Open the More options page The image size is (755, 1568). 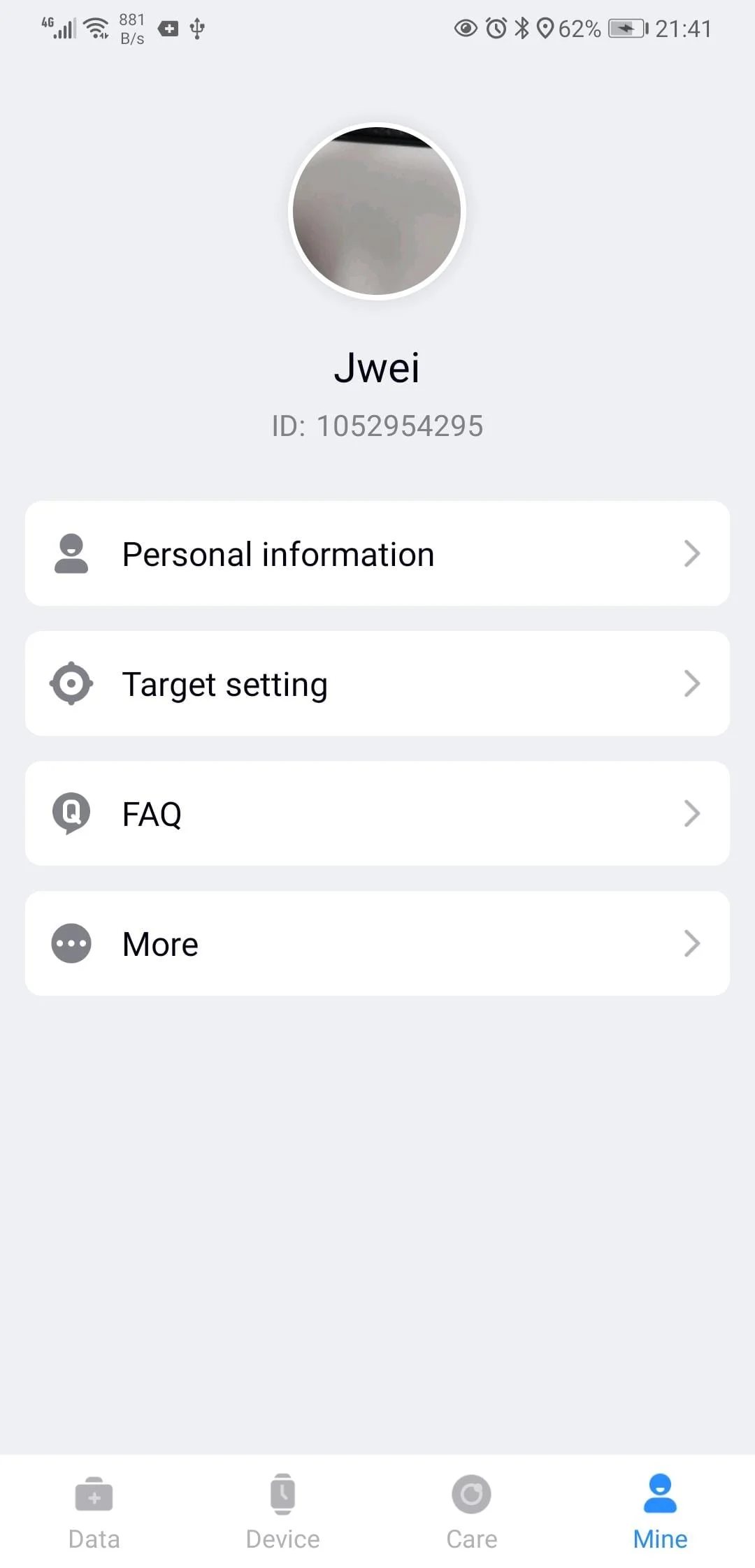(377, 943)
